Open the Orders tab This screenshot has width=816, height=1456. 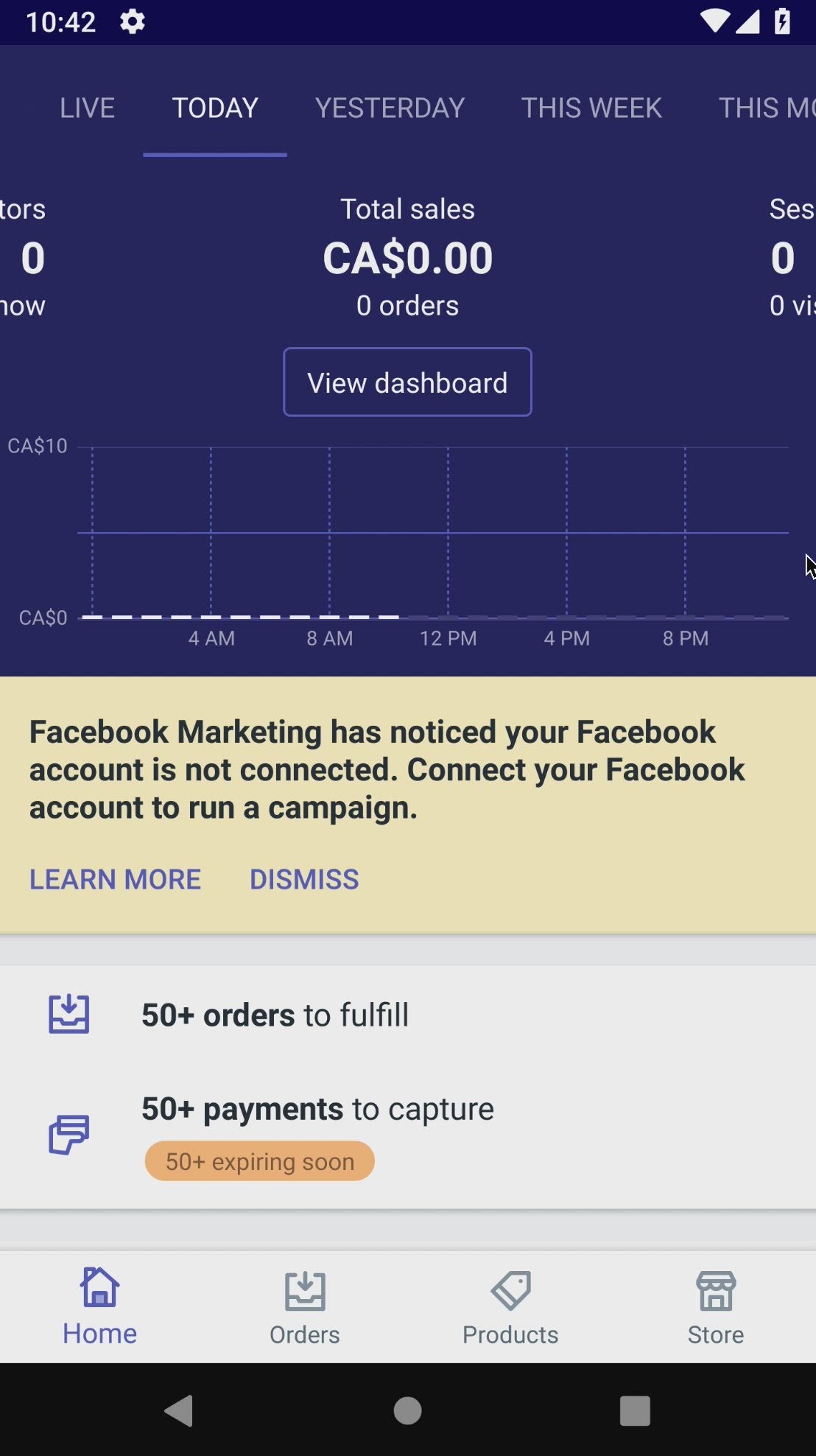point(304,1306)
